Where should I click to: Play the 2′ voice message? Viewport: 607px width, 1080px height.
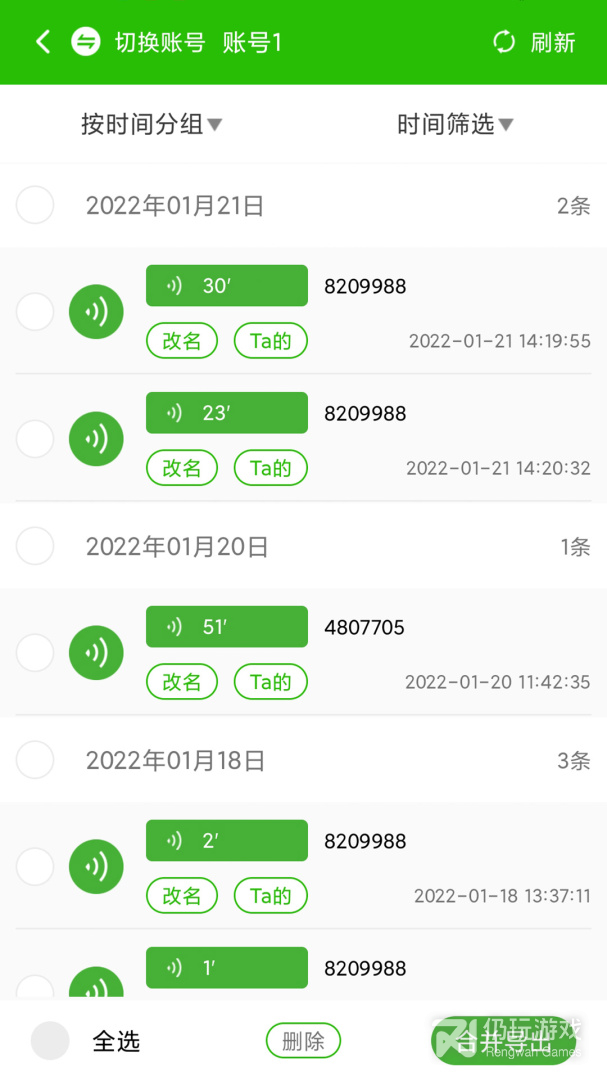click(x=227, y=840)
